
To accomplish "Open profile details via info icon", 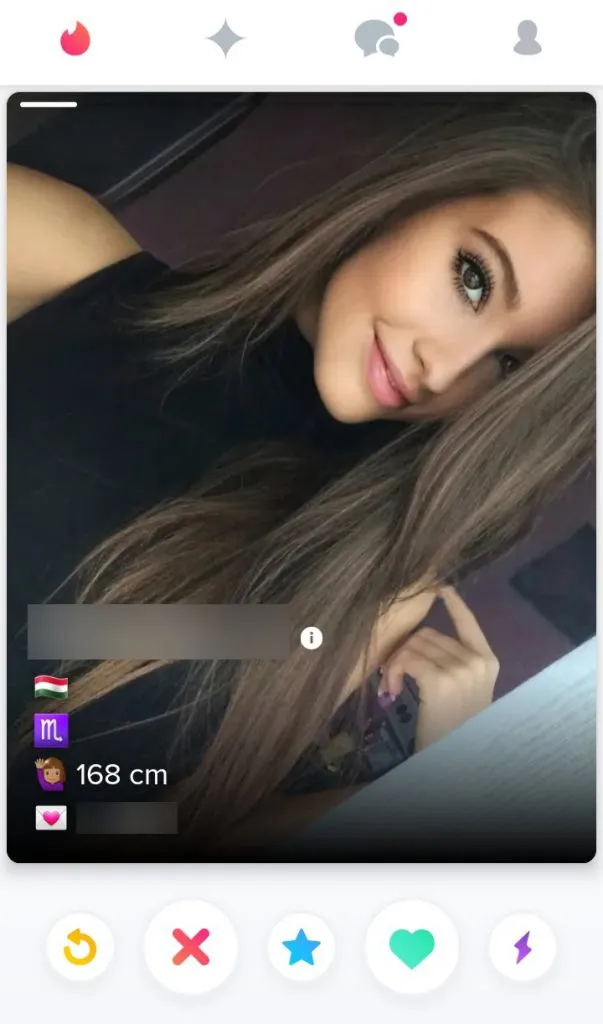I will pyautogui.click(x=311, y=638).
